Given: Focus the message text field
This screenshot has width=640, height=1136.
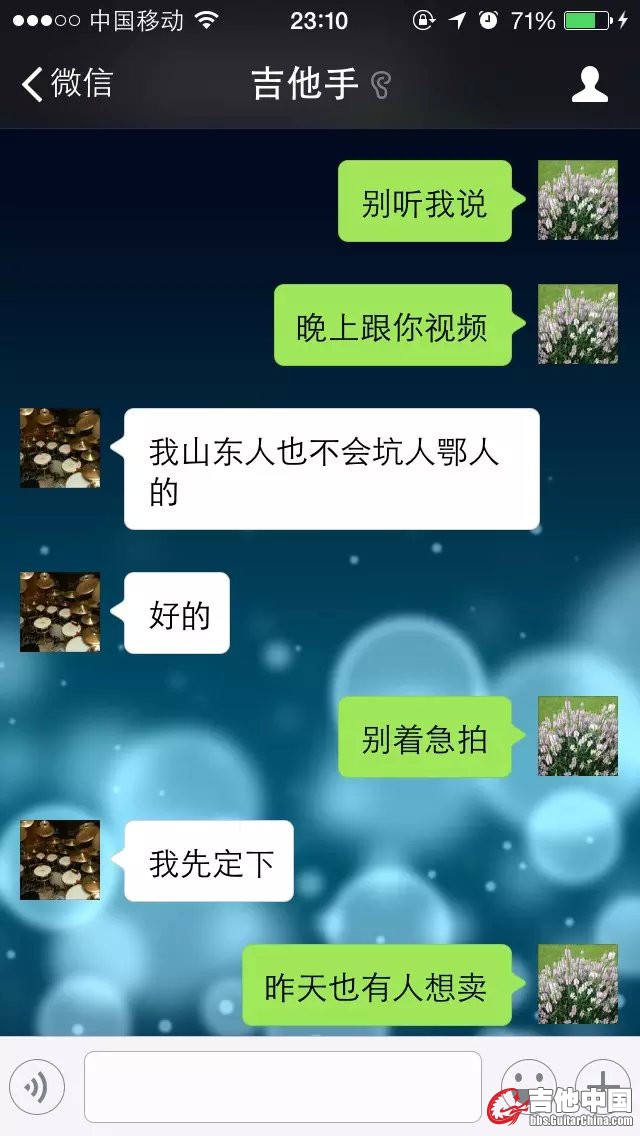Looking at the screenshot, I should [282, 1087].
